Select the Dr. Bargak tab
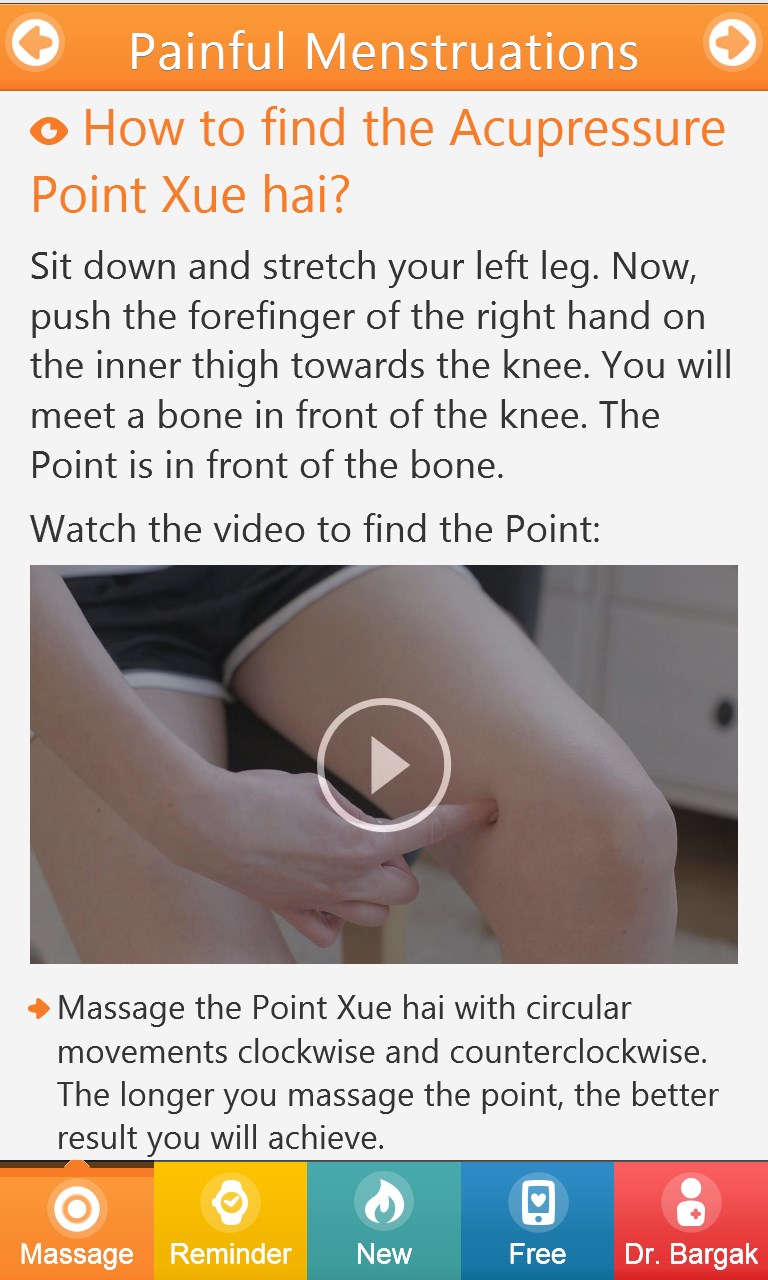Viewport: 768px width, 1280px height. (691, 1221)
